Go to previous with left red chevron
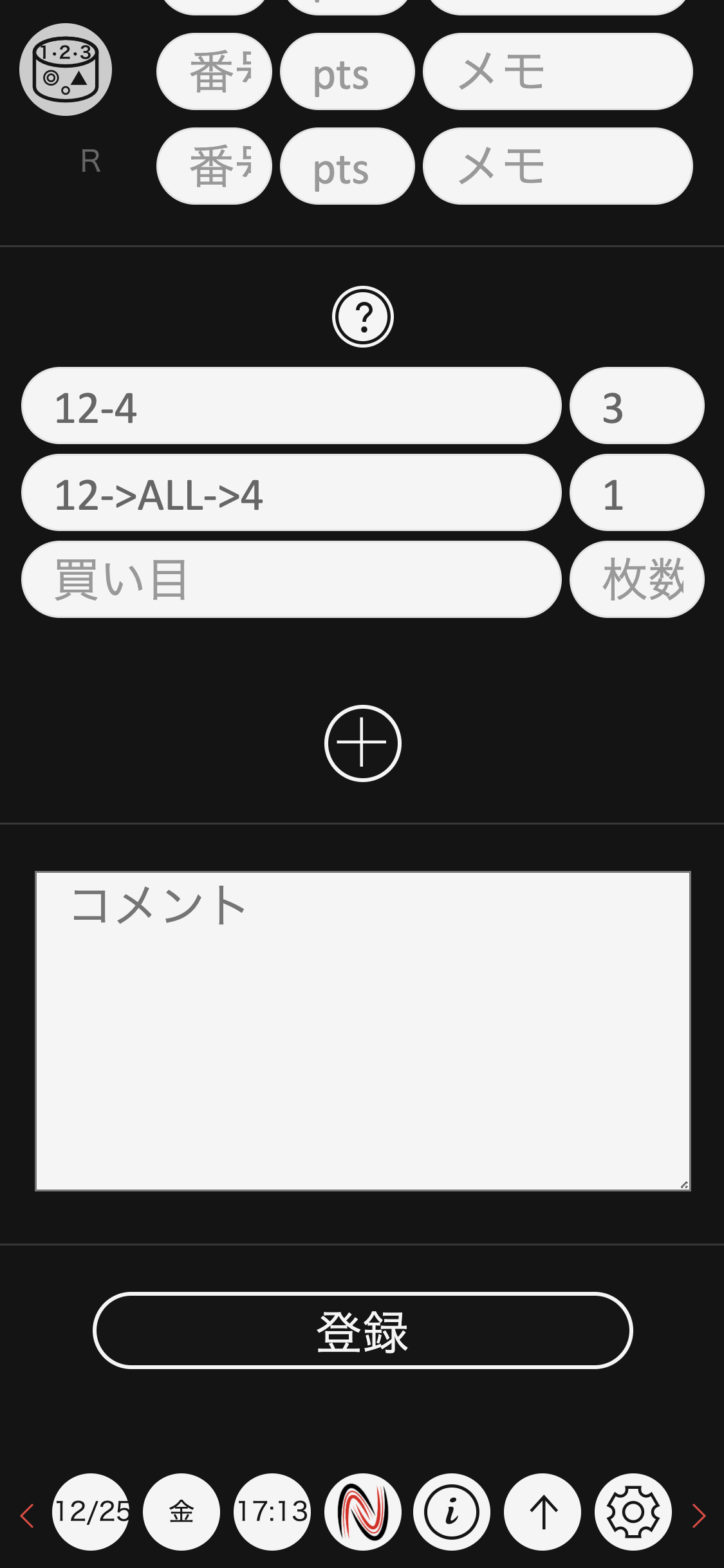Screen dimensions: 724x1568 tap(27, 1516)
